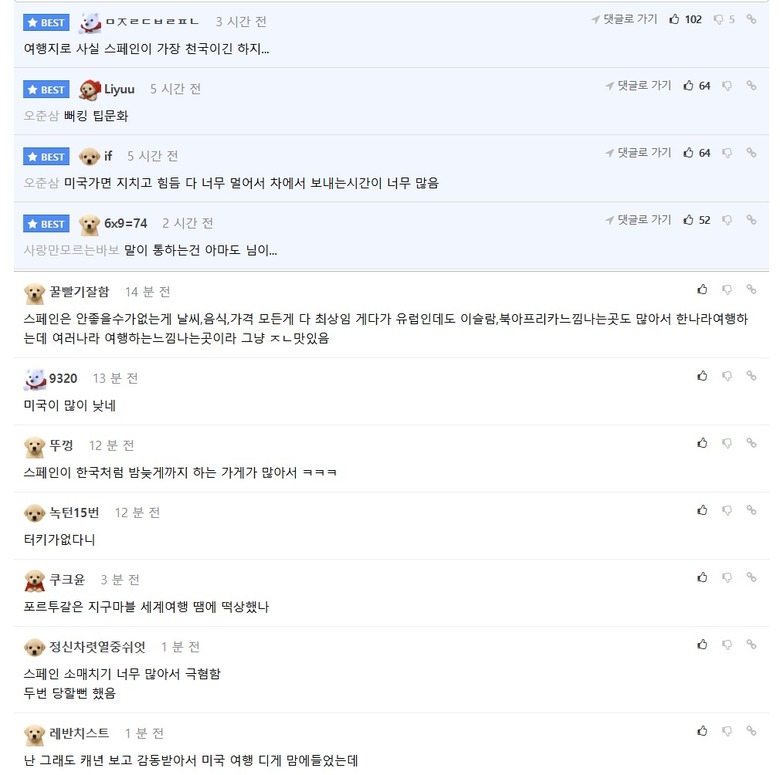Screen dimensions: 780x775
Task: Upvote 녹턴15번's comment about 터키
Action: [x=702, y=510]
